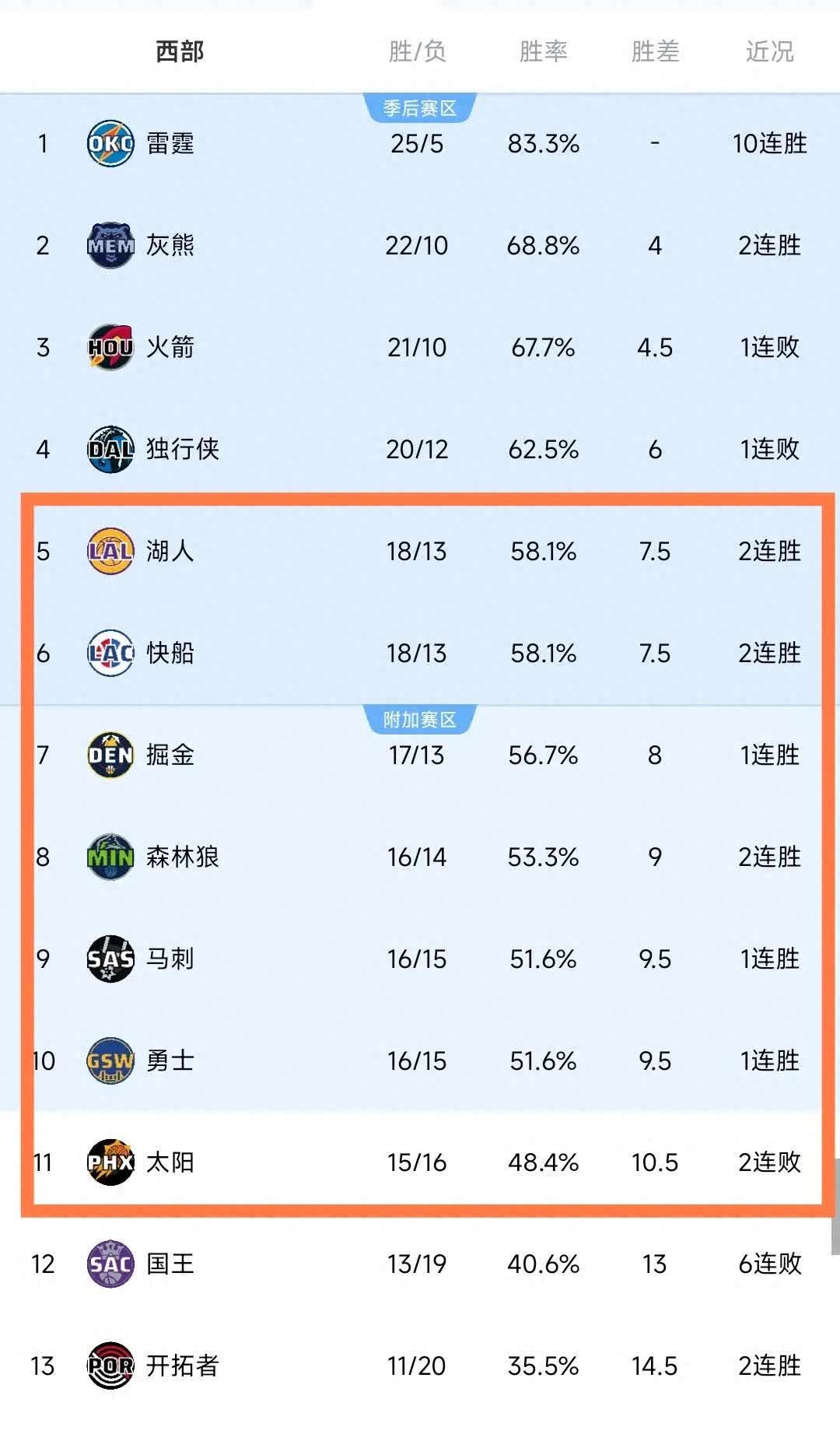Image resolution: width=840 pixels, height=1434 pixels.
Task: Open the 雷霆 team row
Action: [170, 144]
